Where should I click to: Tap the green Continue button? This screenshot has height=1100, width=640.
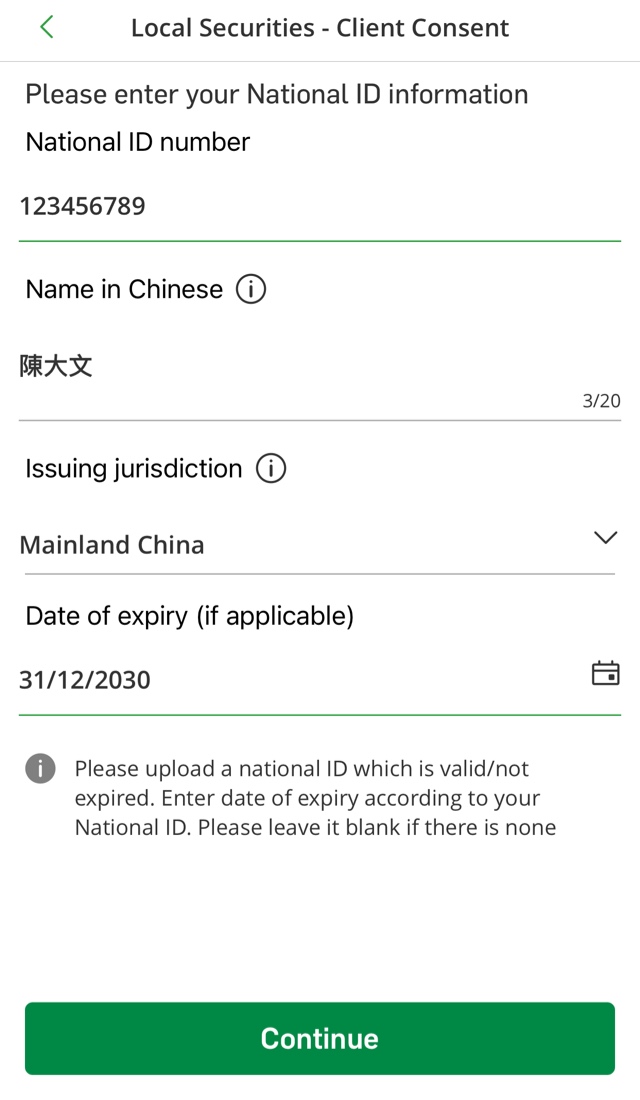pos(320,1039)
